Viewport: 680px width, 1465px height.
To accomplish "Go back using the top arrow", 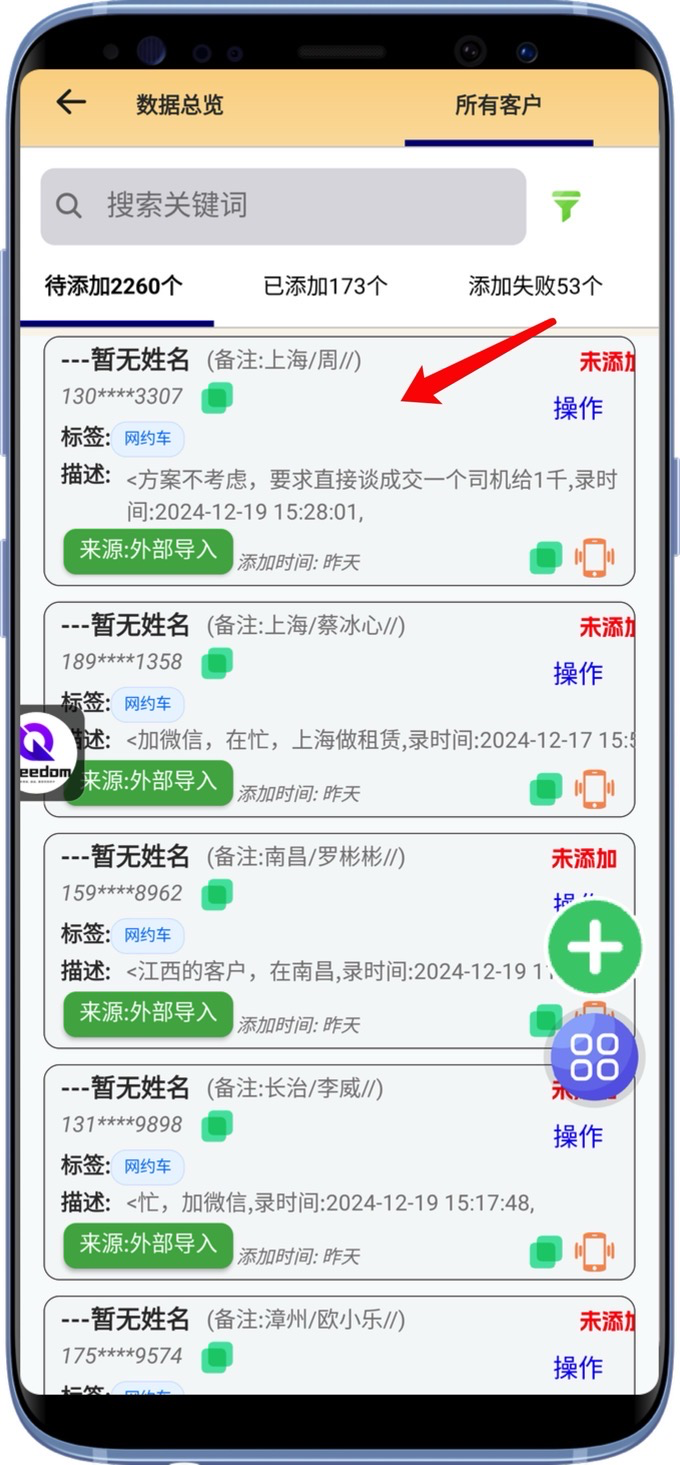I will (71, 102).
